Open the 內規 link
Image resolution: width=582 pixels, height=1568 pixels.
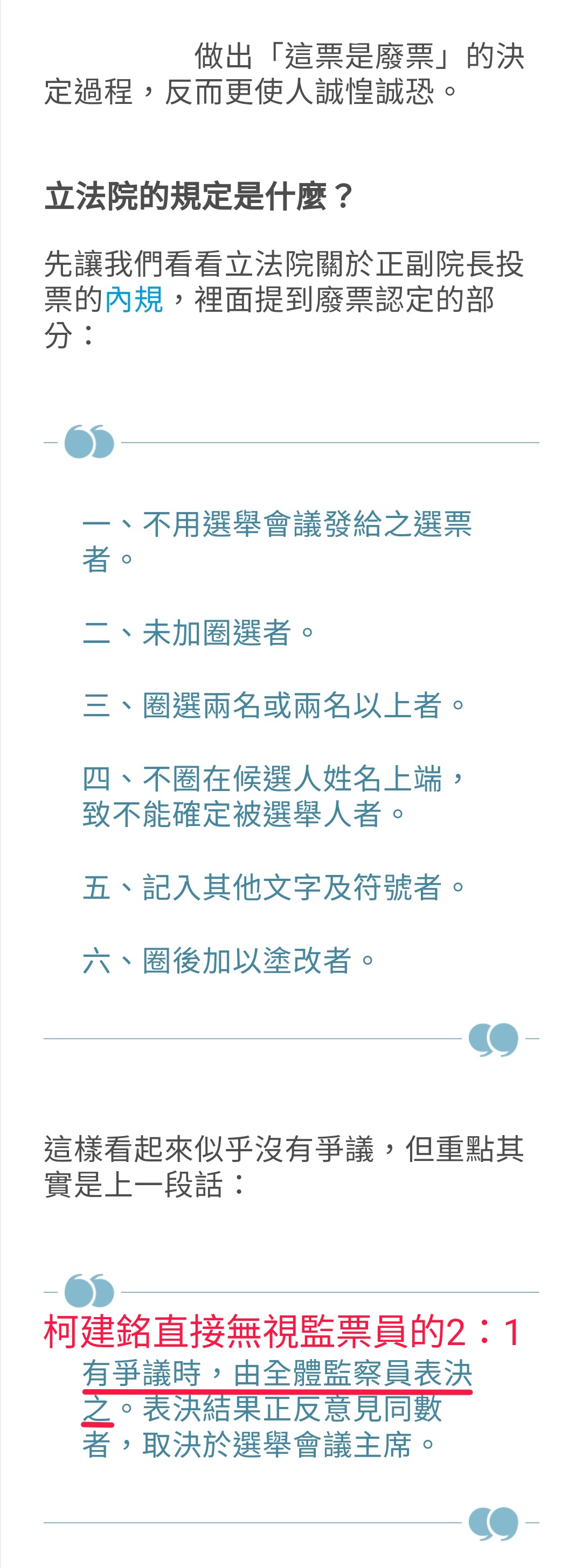(x=134, y=299)
